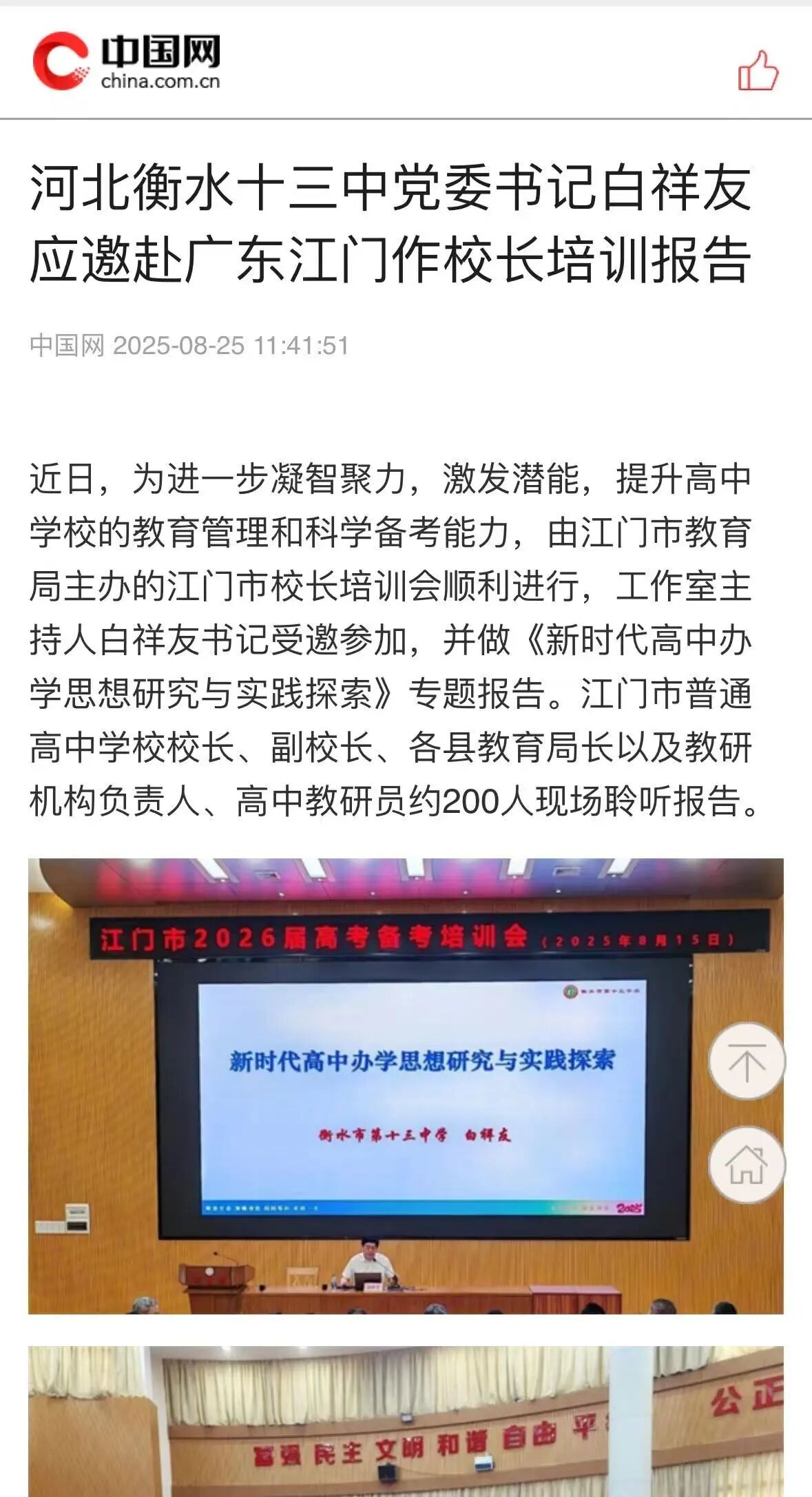Screen dimensions: 812x1497
Task: Like this article with the thumbs-up icon
Action: (x=758, y=71)
